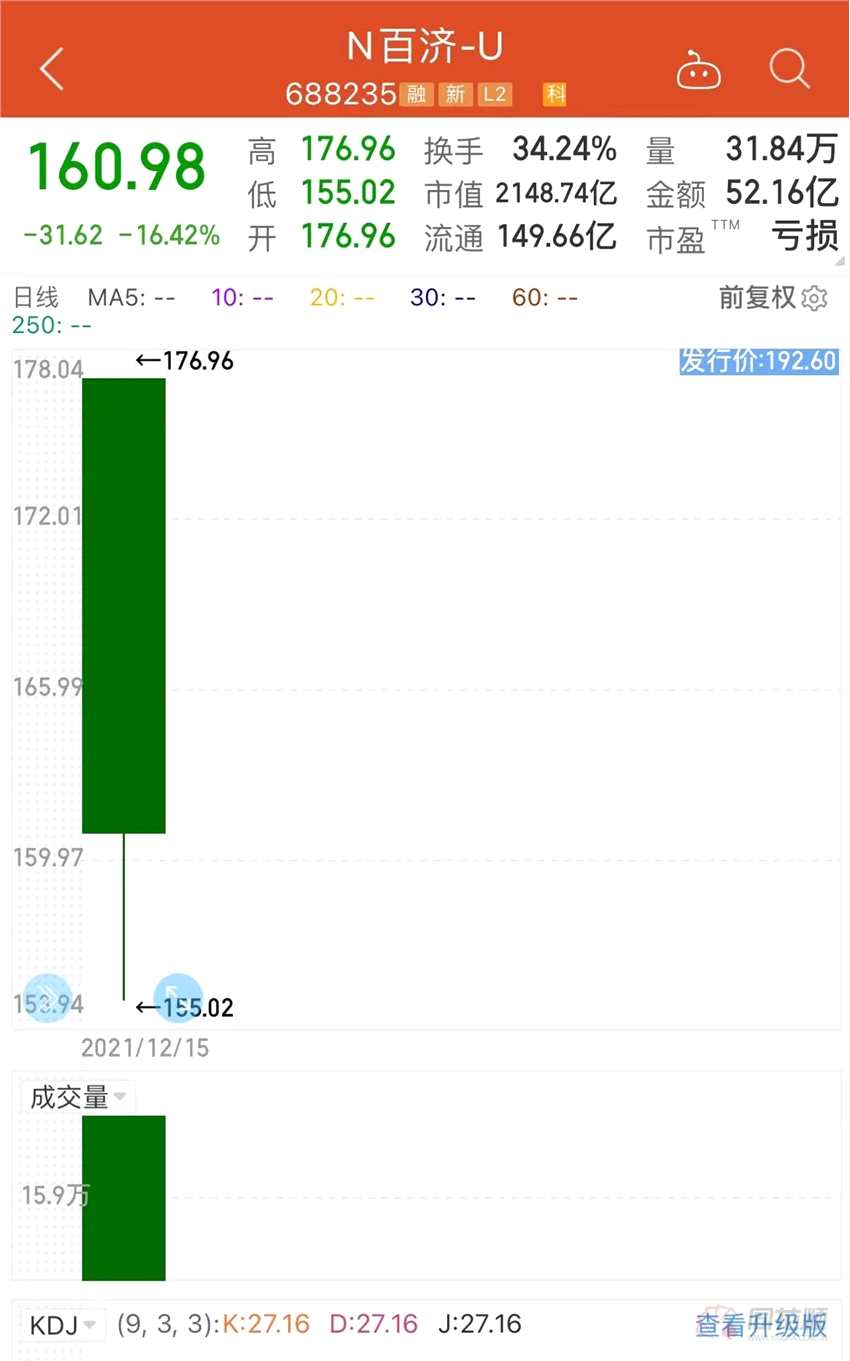Tap the 新 new-stock badge
This screenshot has height=1361, width=850.
pos(455,95)
